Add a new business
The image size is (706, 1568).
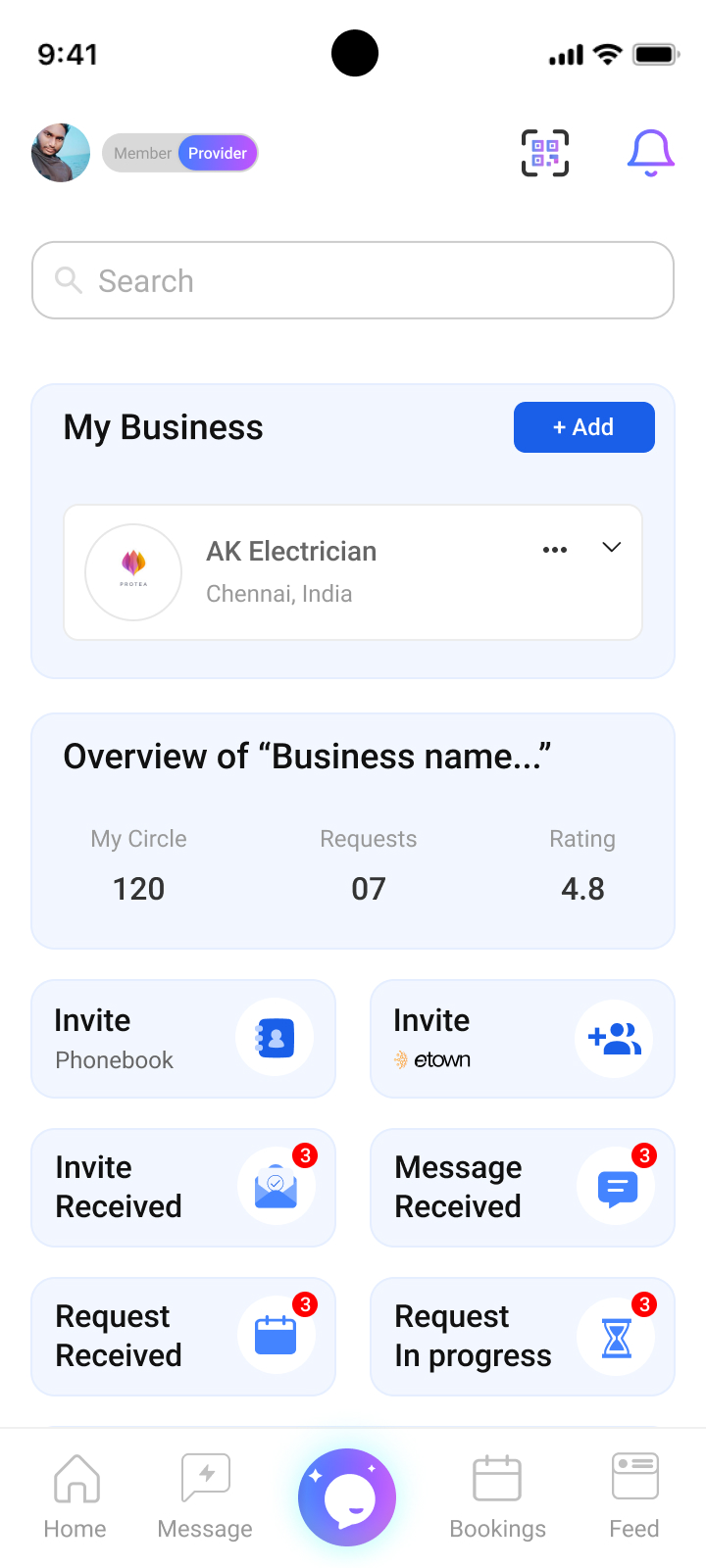click(x=583, y=427)
